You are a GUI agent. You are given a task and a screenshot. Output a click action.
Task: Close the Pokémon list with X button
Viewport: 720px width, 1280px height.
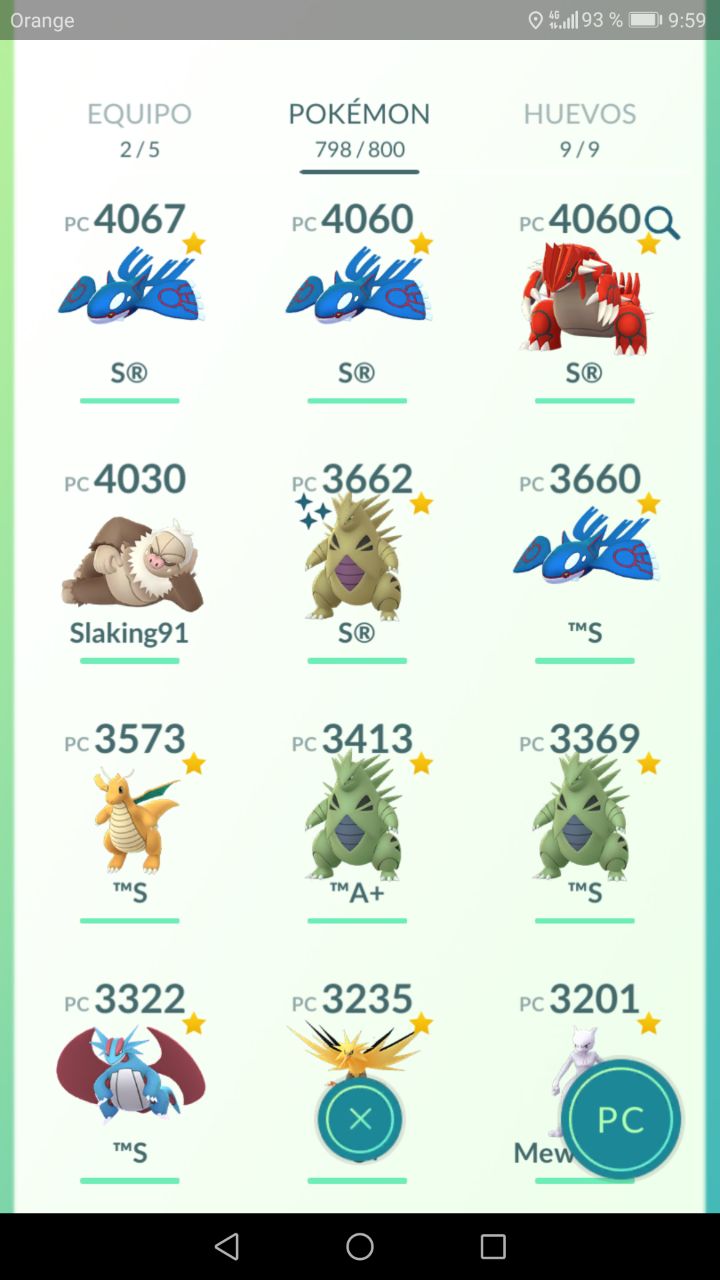coord(360,1119)
